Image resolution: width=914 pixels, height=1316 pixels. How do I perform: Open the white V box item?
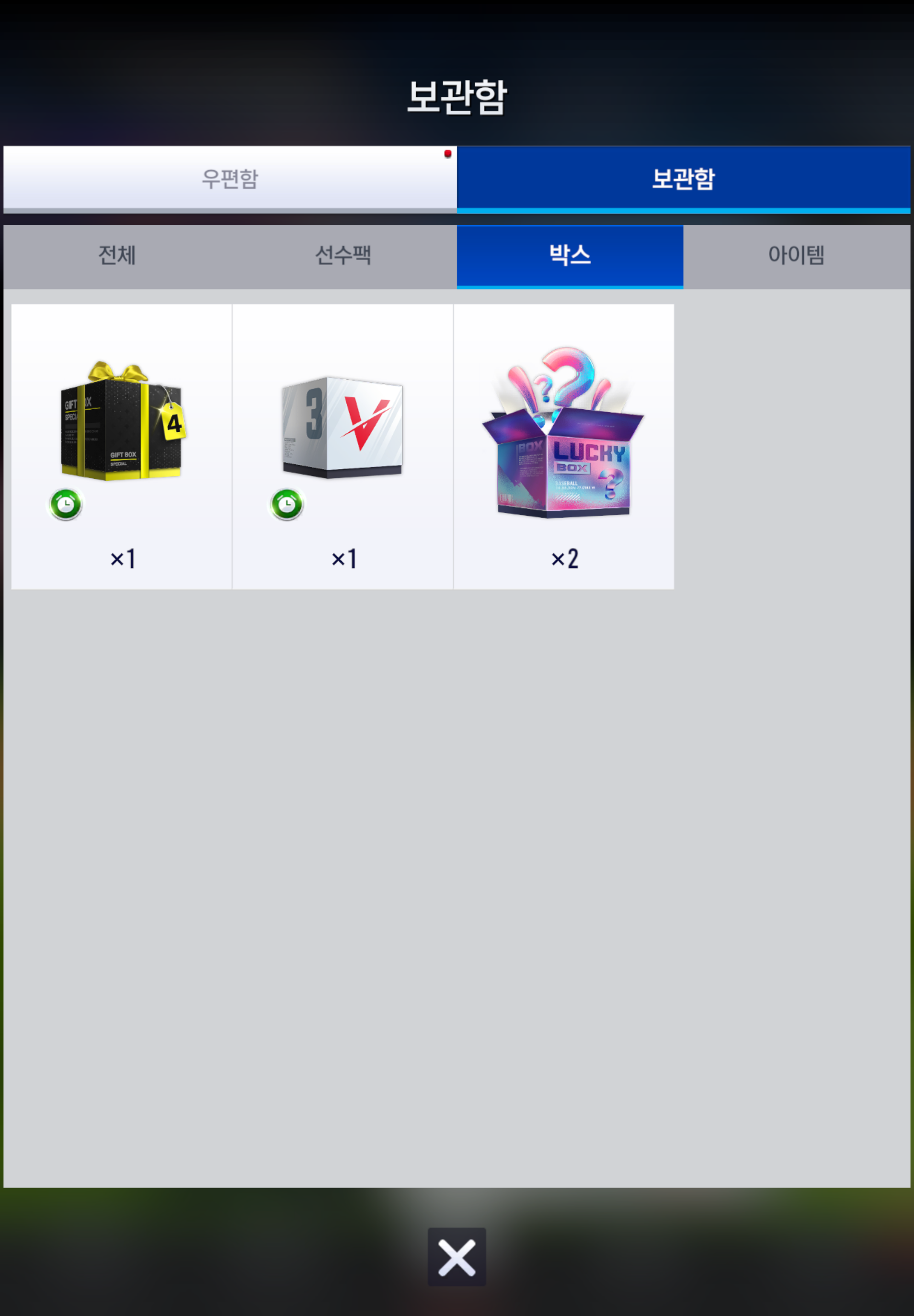[x=343, y=446]
